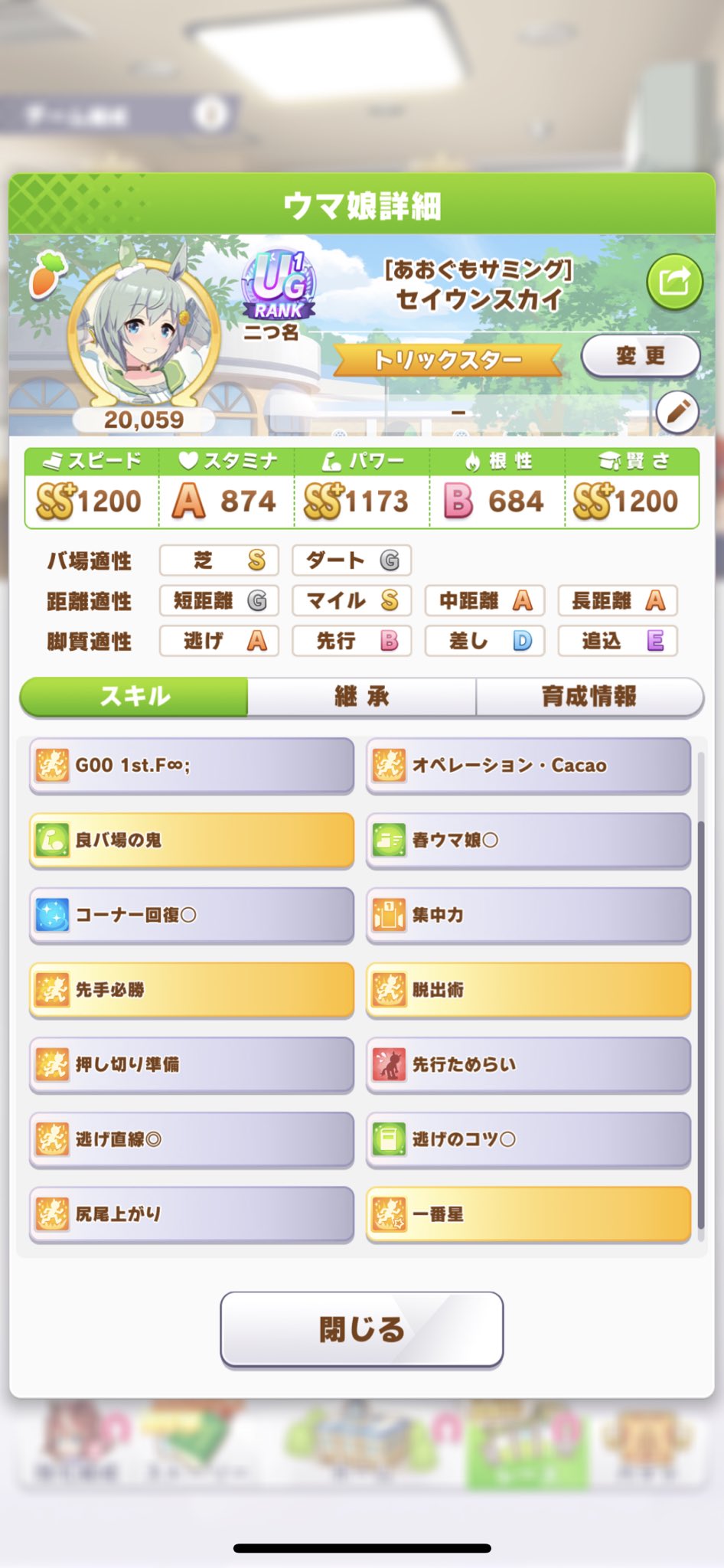Screen dimensions: 724x1568
Task: Open the 良バ場の鬼 skill
Action: pos(191,840)
